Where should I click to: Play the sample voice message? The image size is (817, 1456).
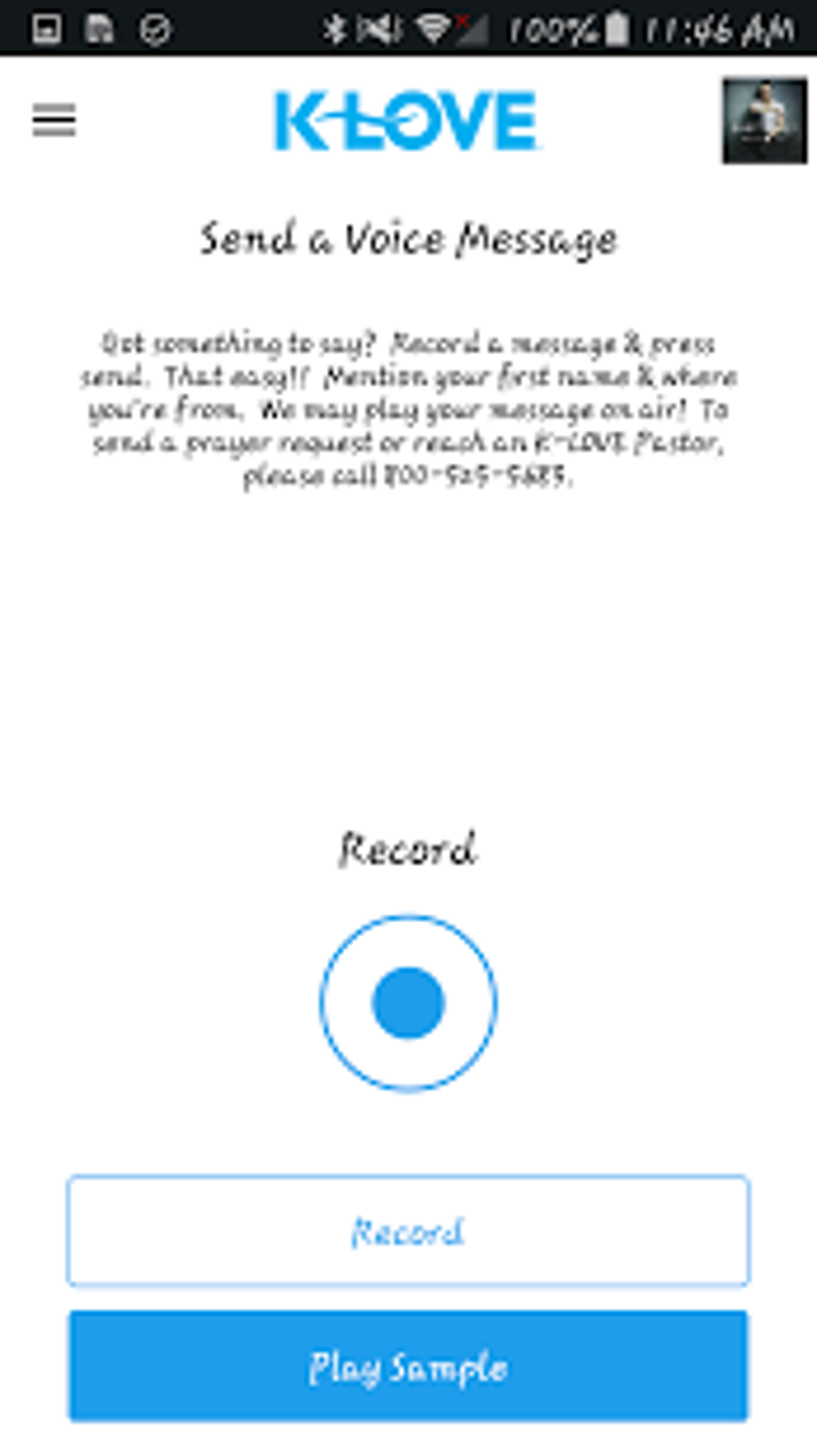(x=408, y=1366)
